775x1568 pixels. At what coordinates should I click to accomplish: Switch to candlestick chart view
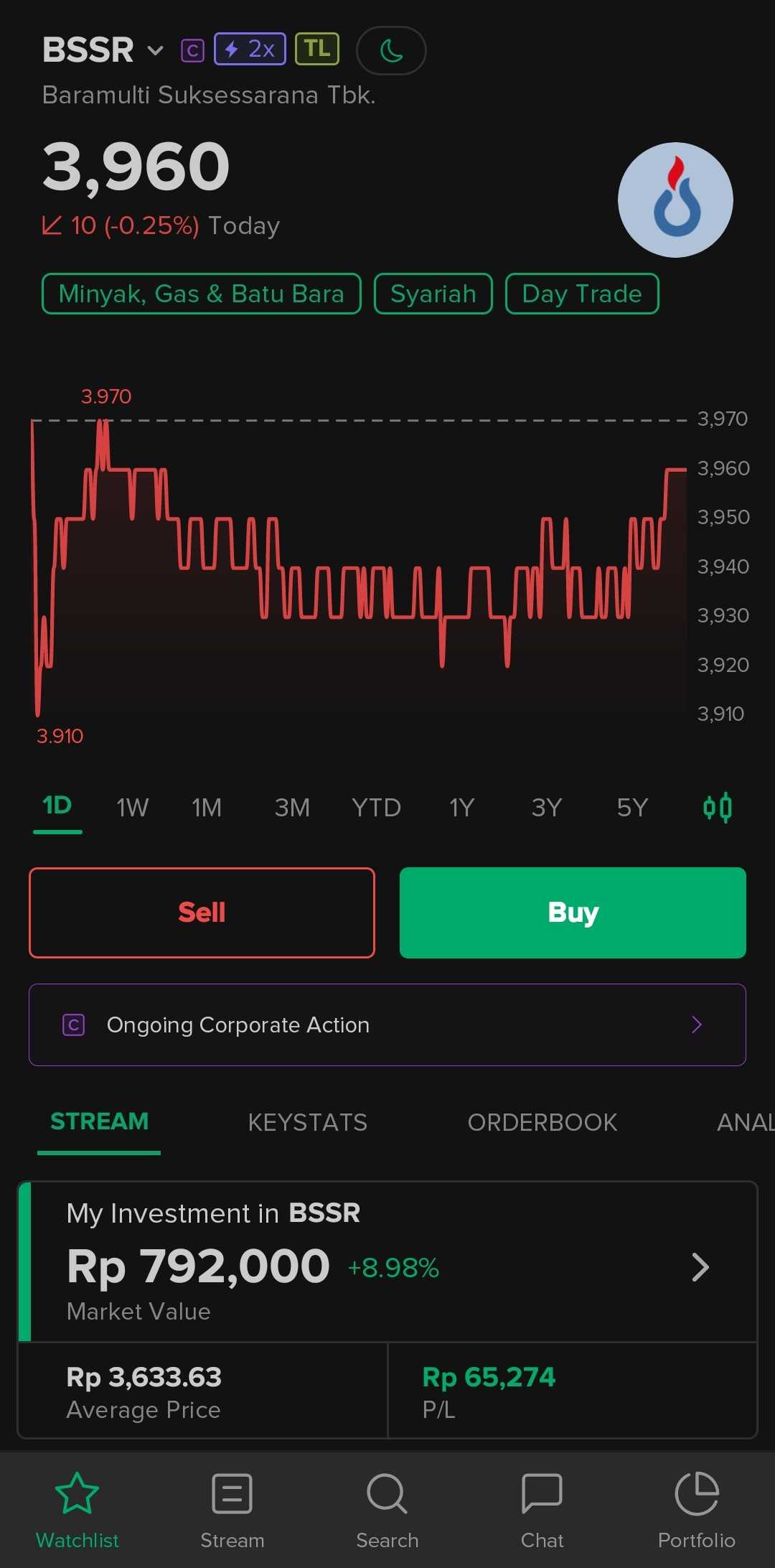[x=718, y=808]
